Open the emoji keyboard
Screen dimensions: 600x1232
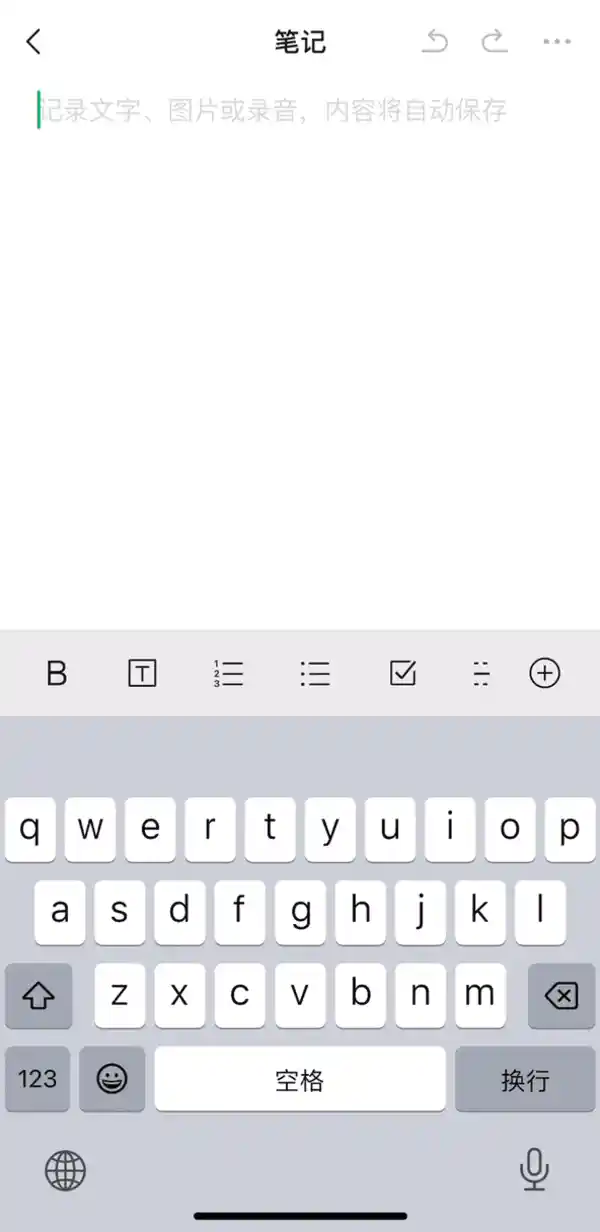[x=112, y=1079]
